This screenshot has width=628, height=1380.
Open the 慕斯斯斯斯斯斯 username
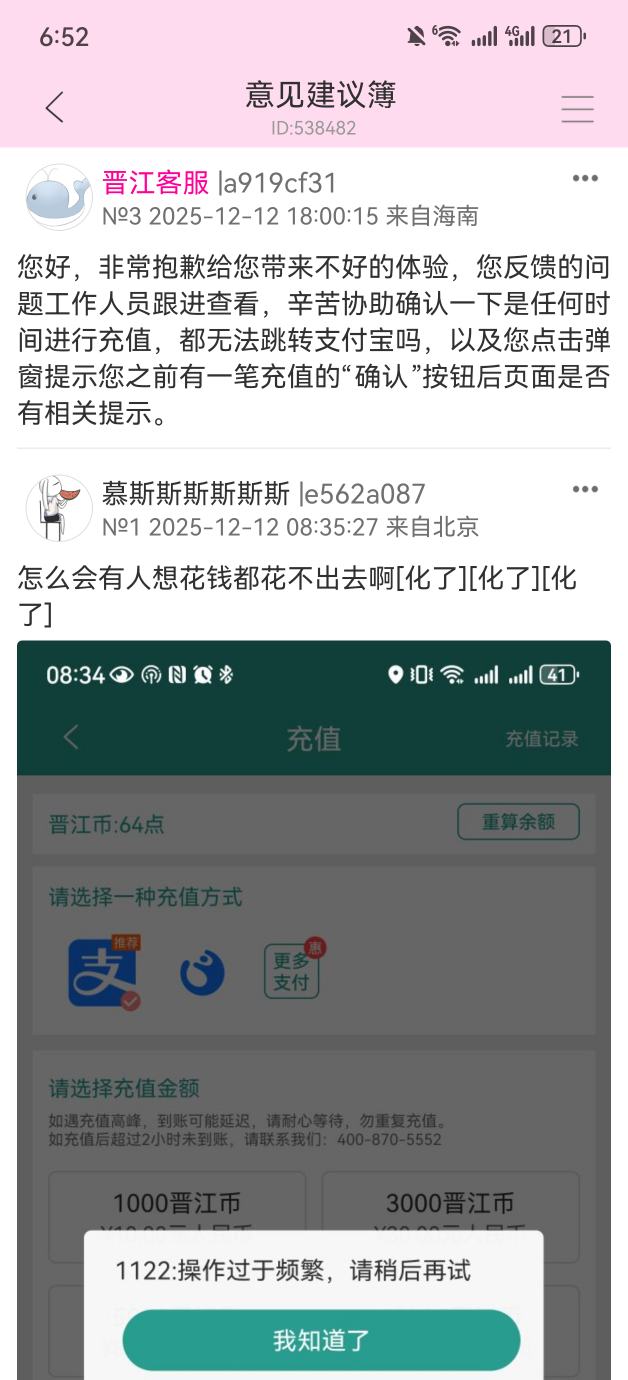196,494
